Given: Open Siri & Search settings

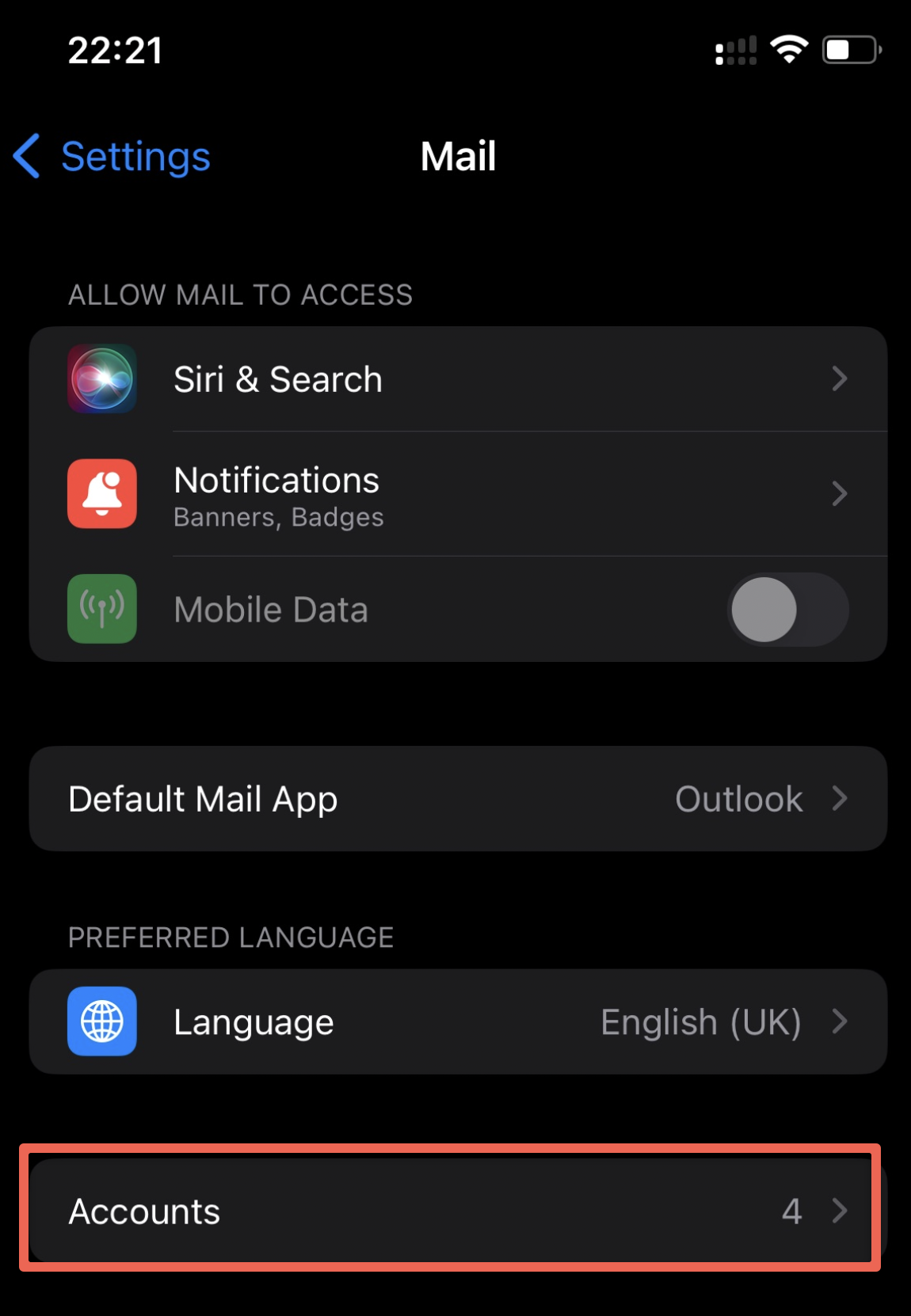Looking at the screenshot, I should click(458, 379).
